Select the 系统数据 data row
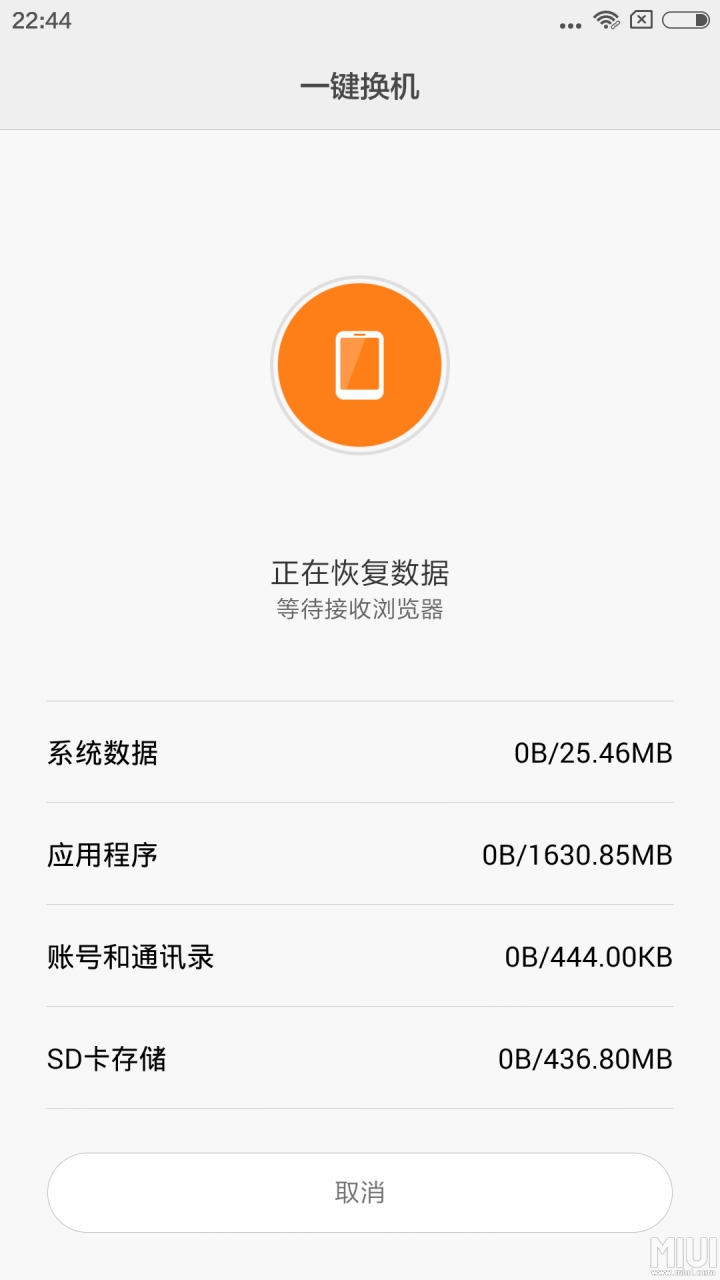Viewport: 720px width, 1280px height. tap(360, 753)
